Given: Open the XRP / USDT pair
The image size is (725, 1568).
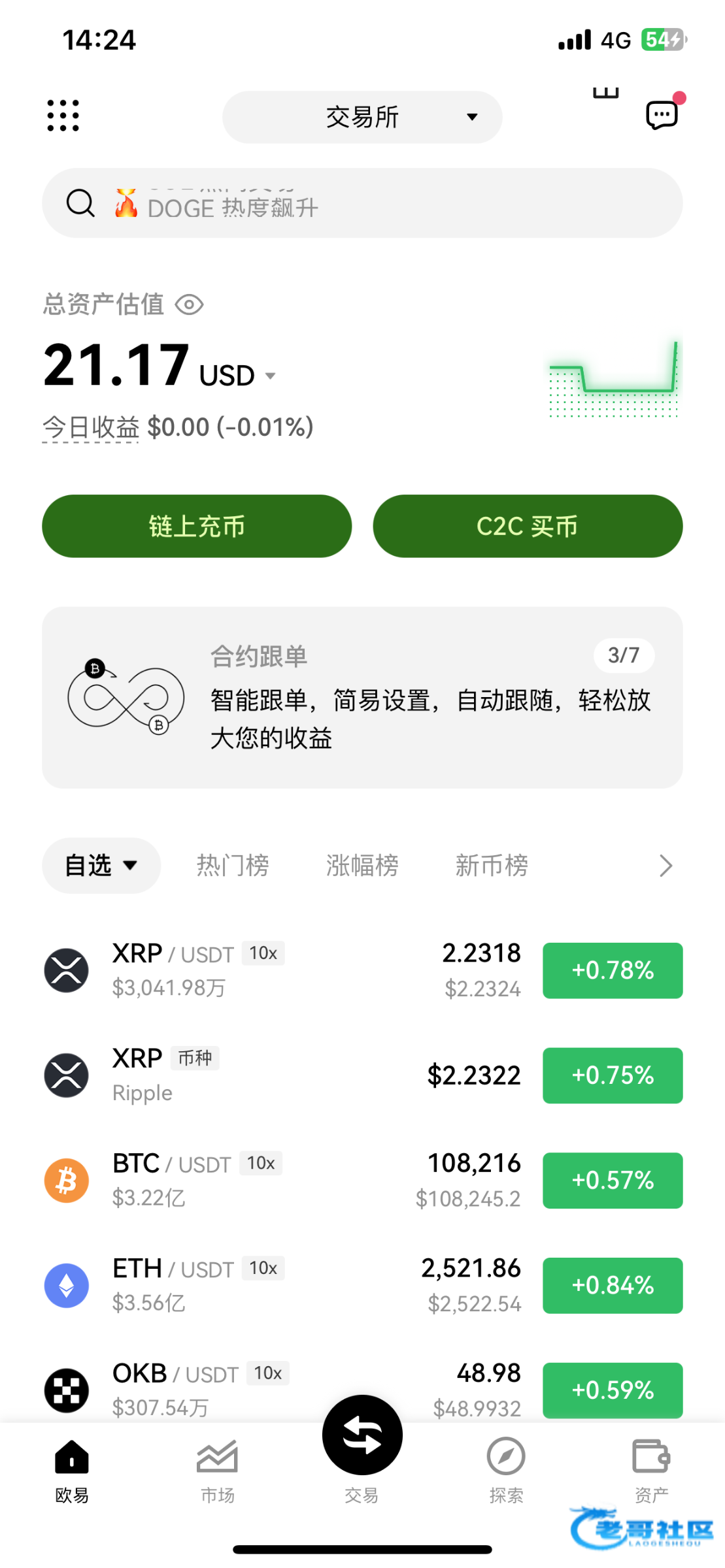Looking at the screenshot, I should point(362,970).
